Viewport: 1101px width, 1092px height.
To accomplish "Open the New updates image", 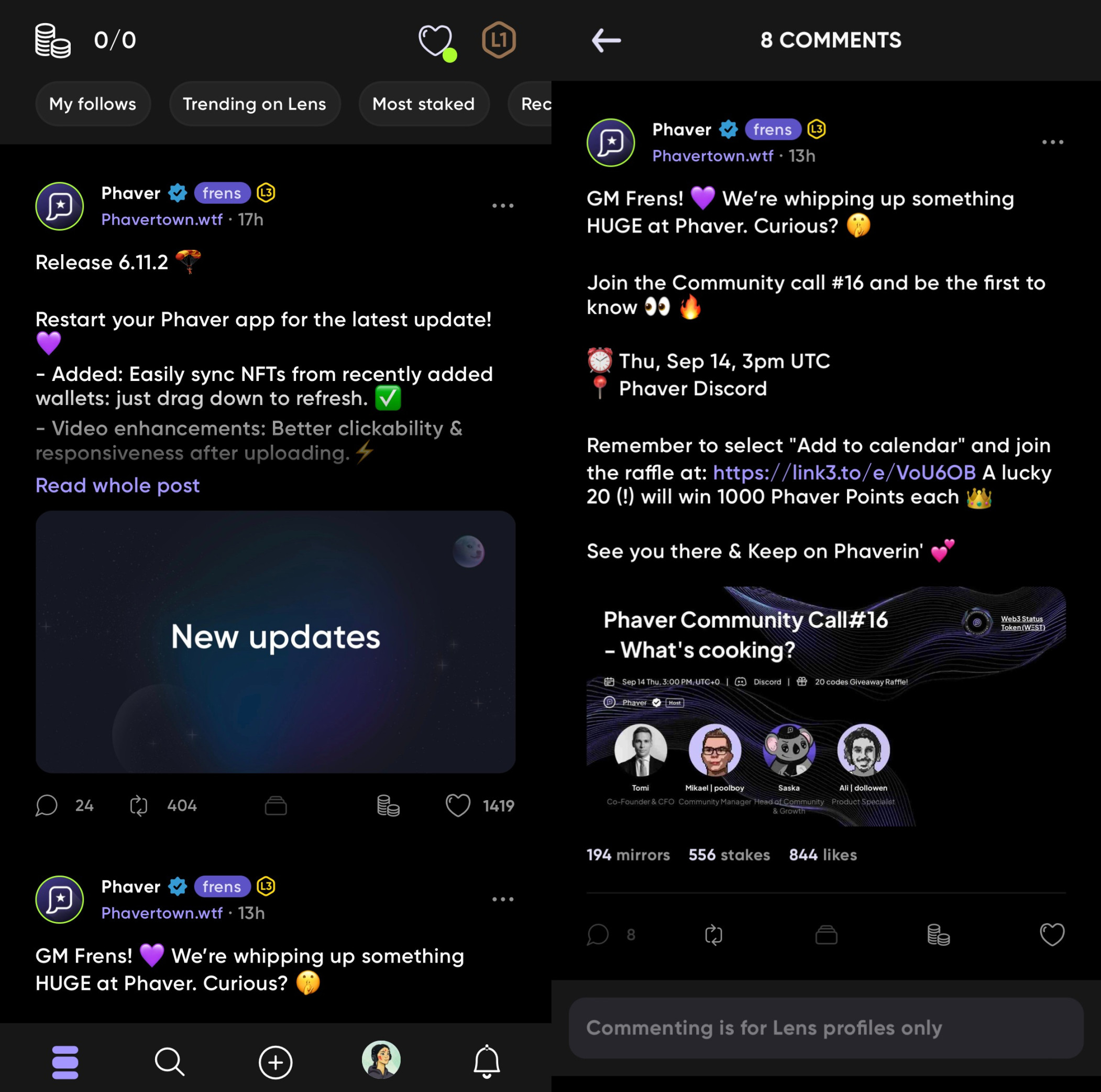I will point(276,641).
